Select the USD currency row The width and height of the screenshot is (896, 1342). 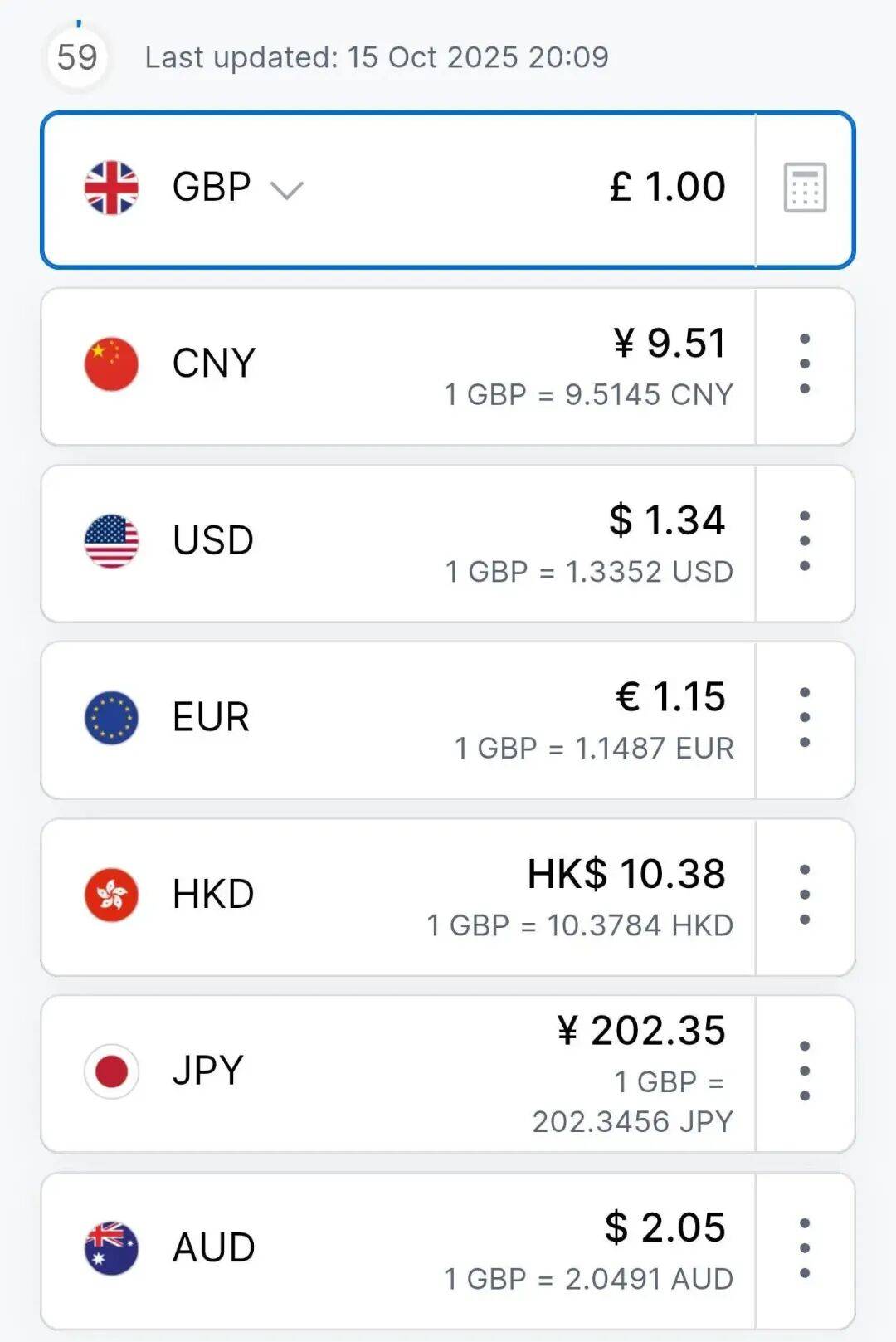point(398,543)
